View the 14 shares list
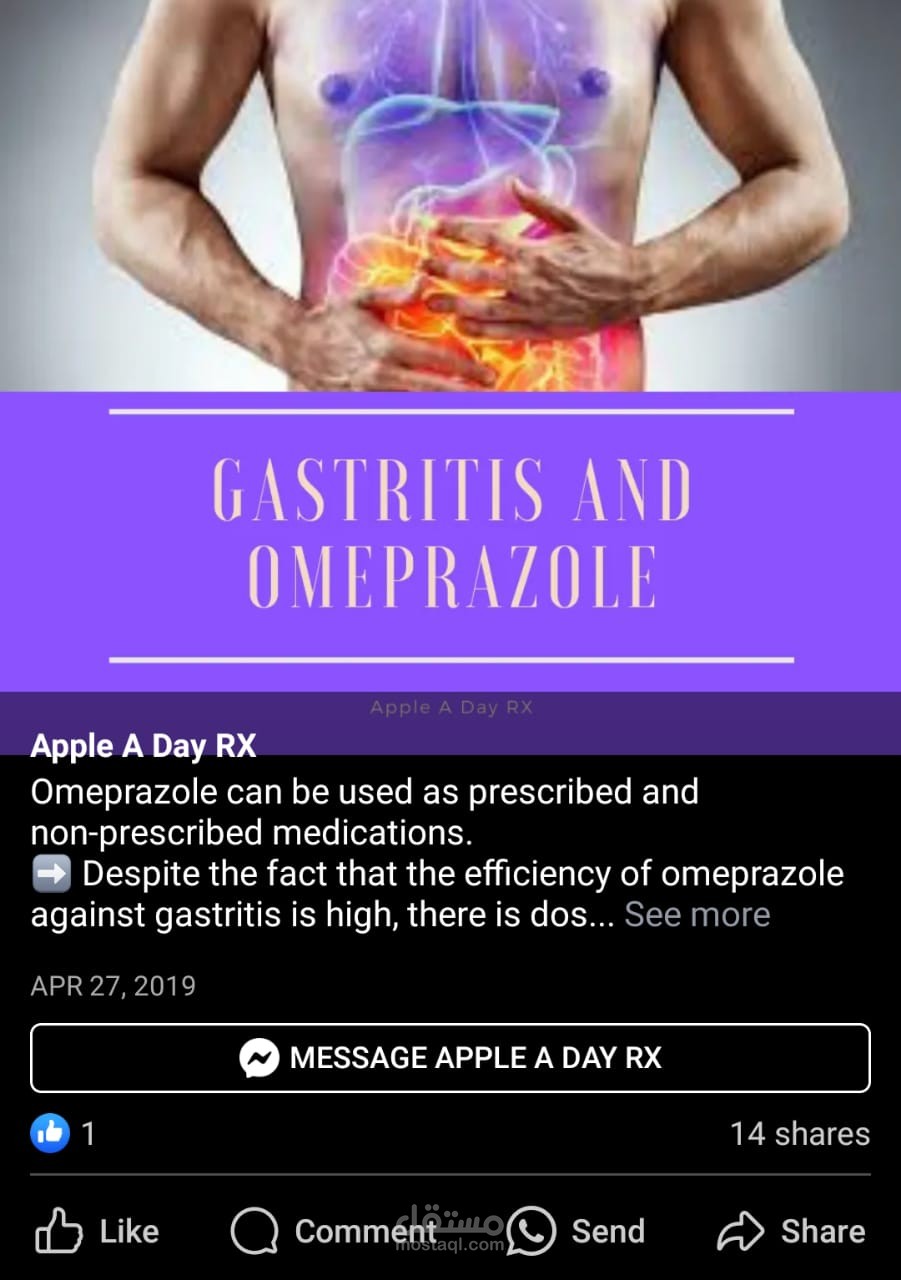901x1280 pixels. coord(800,1133)
